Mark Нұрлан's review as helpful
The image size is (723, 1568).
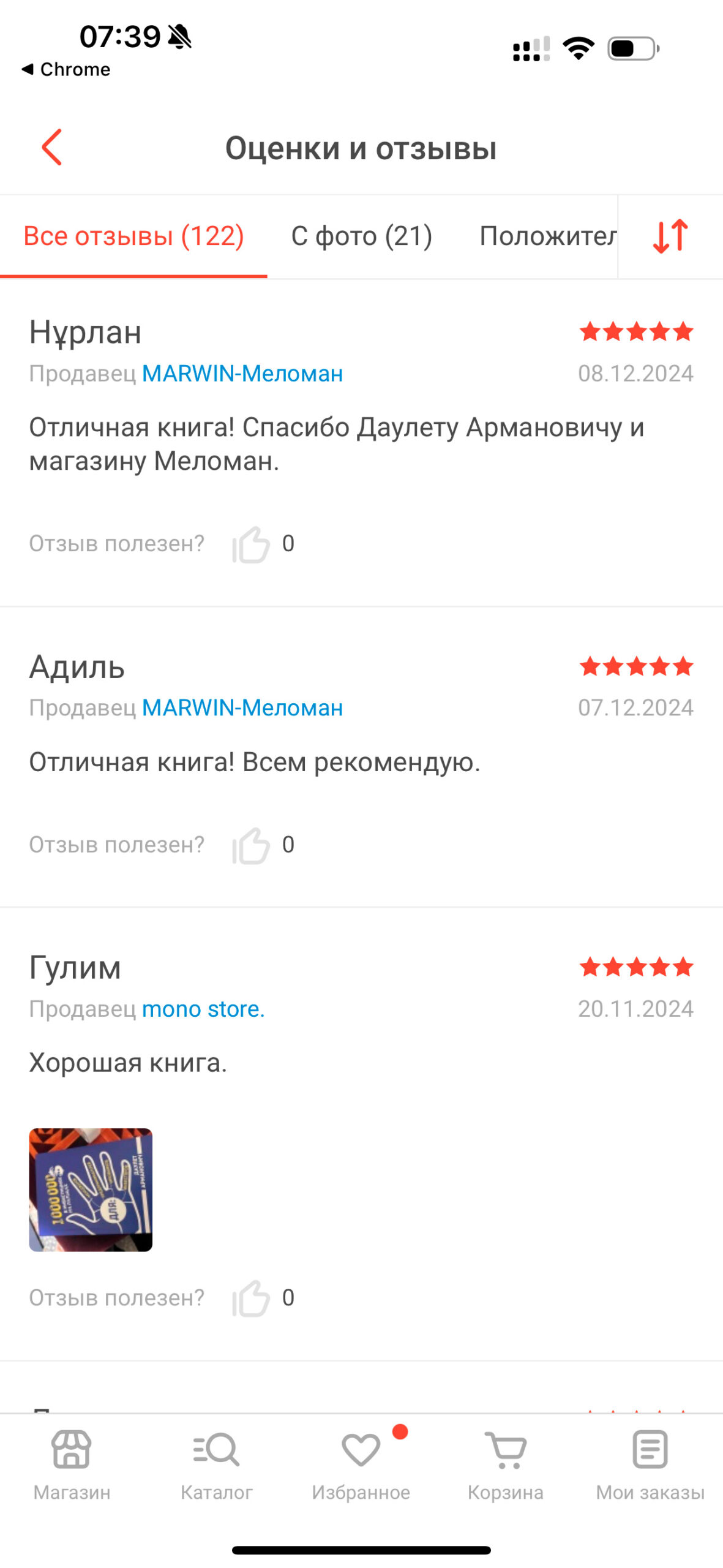251,544
